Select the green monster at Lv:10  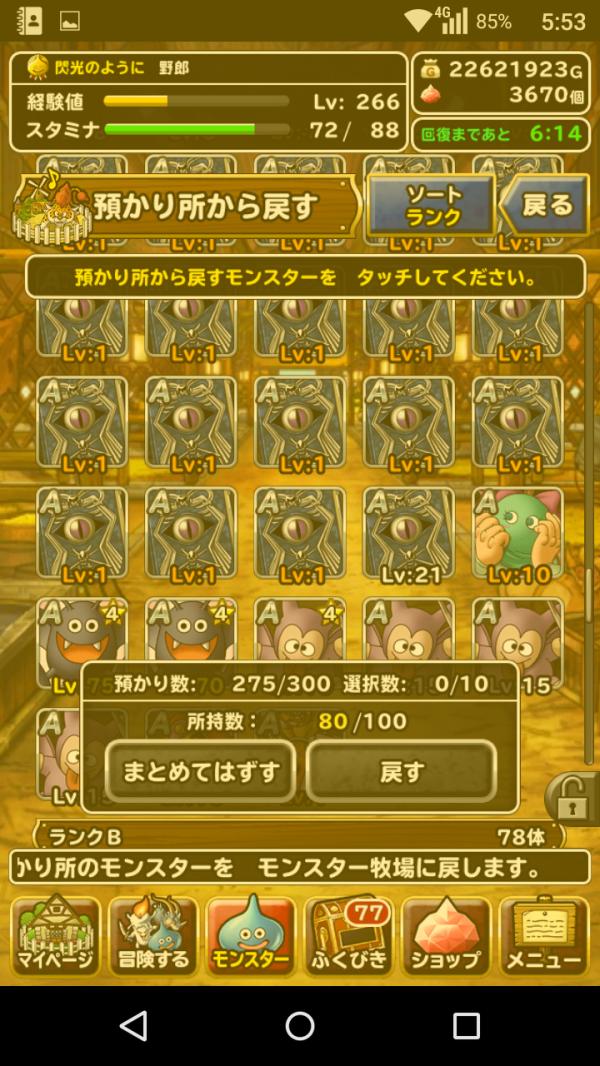click(517, 533)
